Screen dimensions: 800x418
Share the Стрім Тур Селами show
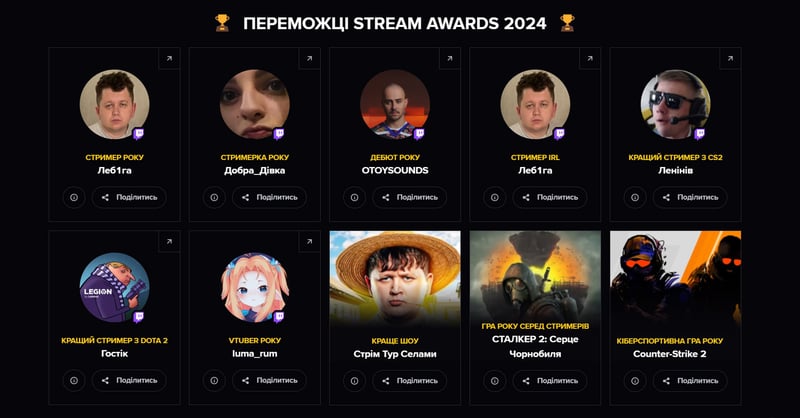point(409,380)
